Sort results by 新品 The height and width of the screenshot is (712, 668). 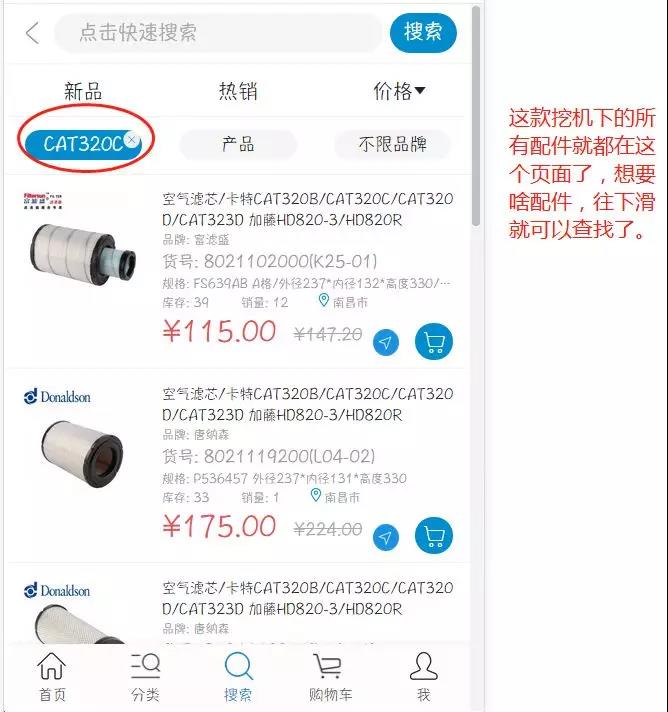83,92
